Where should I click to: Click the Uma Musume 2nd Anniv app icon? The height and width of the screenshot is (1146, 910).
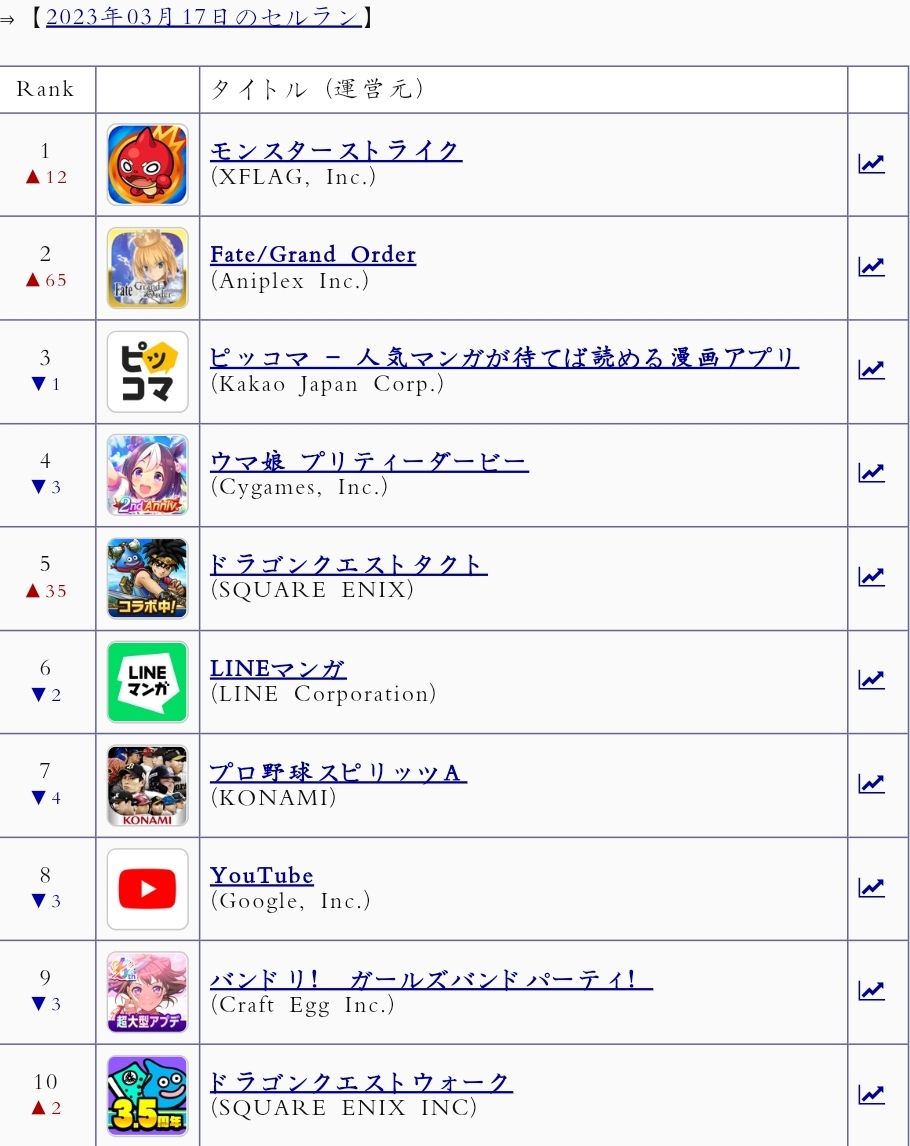147,474
